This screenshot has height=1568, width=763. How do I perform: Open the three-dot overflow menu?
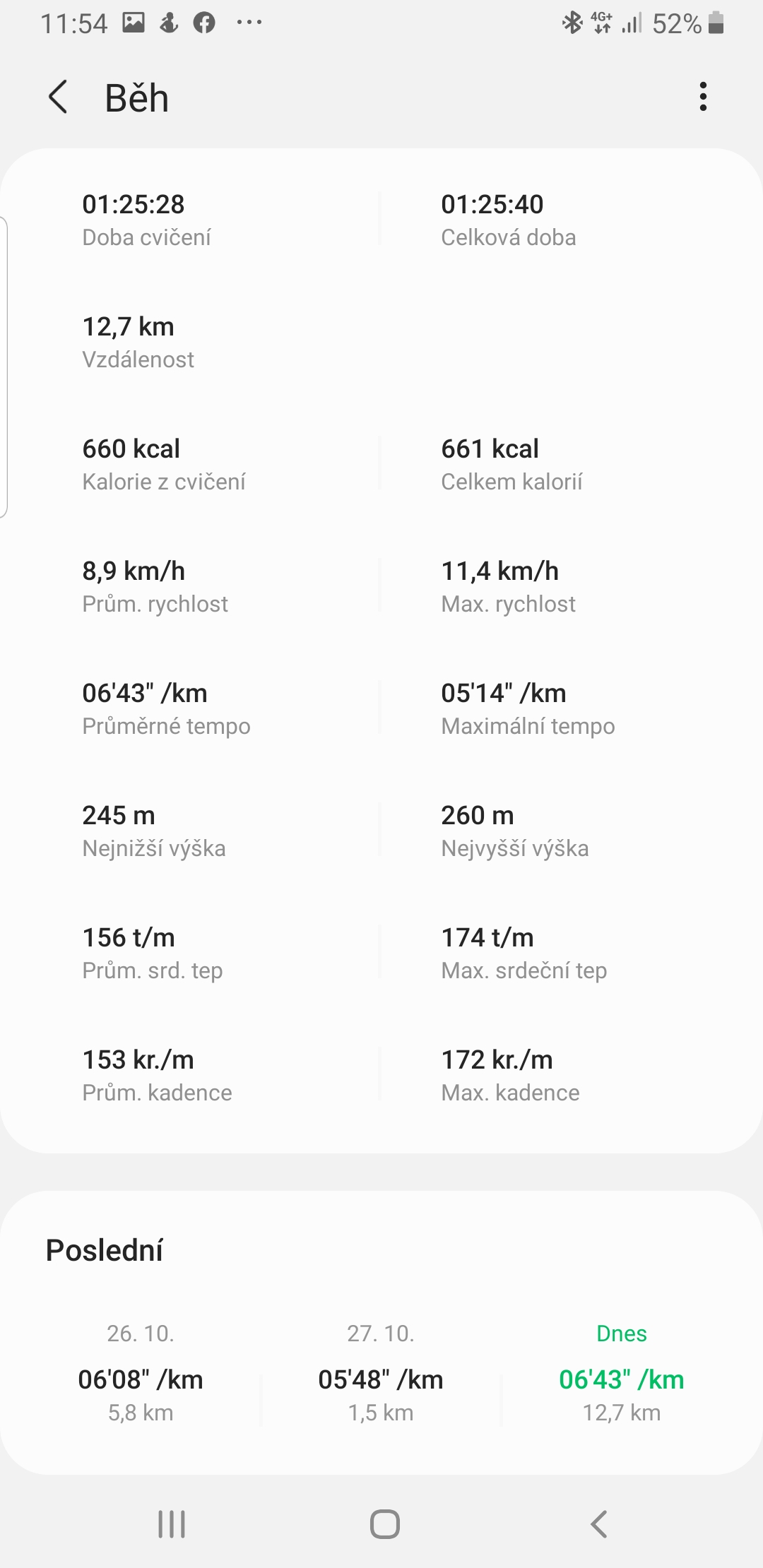702,97
